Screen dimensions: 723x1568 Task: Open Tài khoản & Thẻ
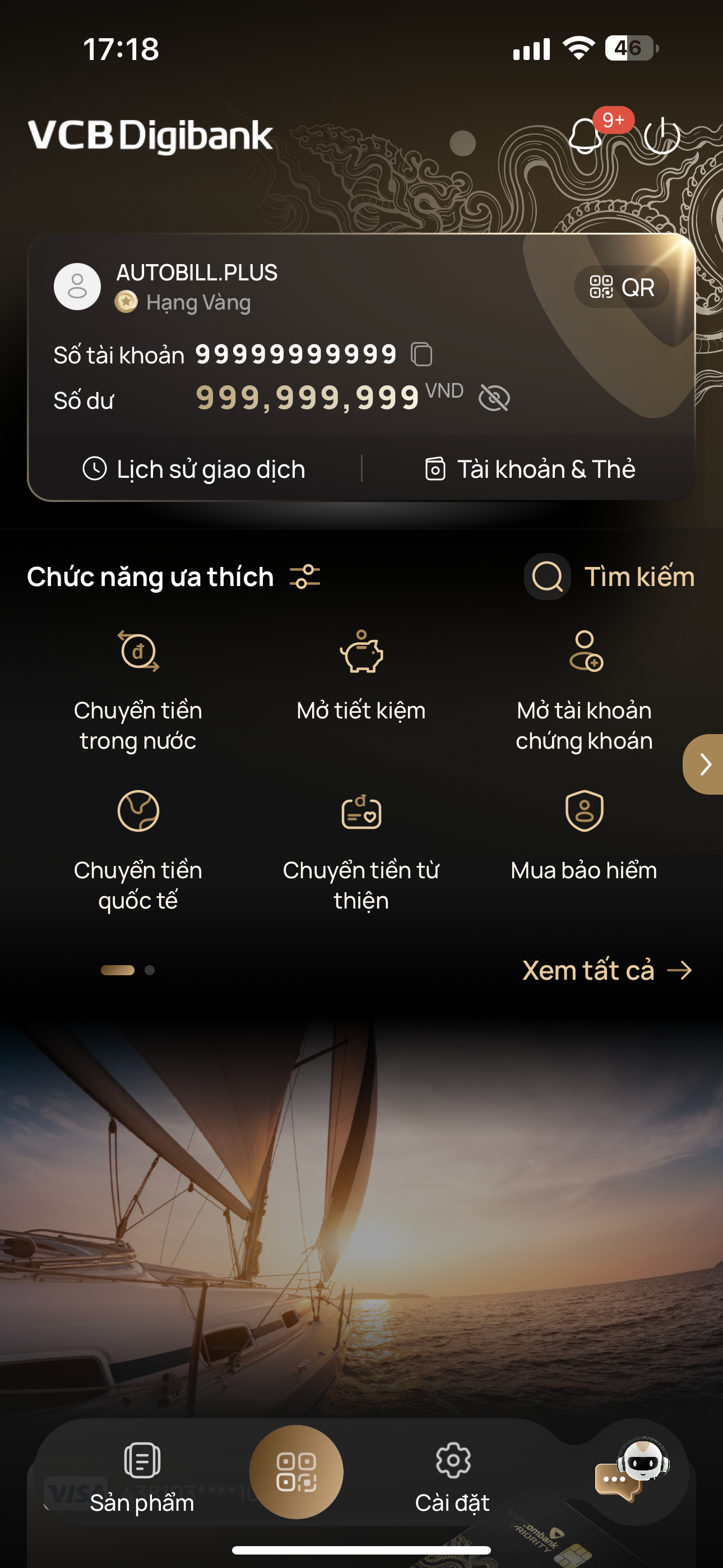(x=530, y=469)
